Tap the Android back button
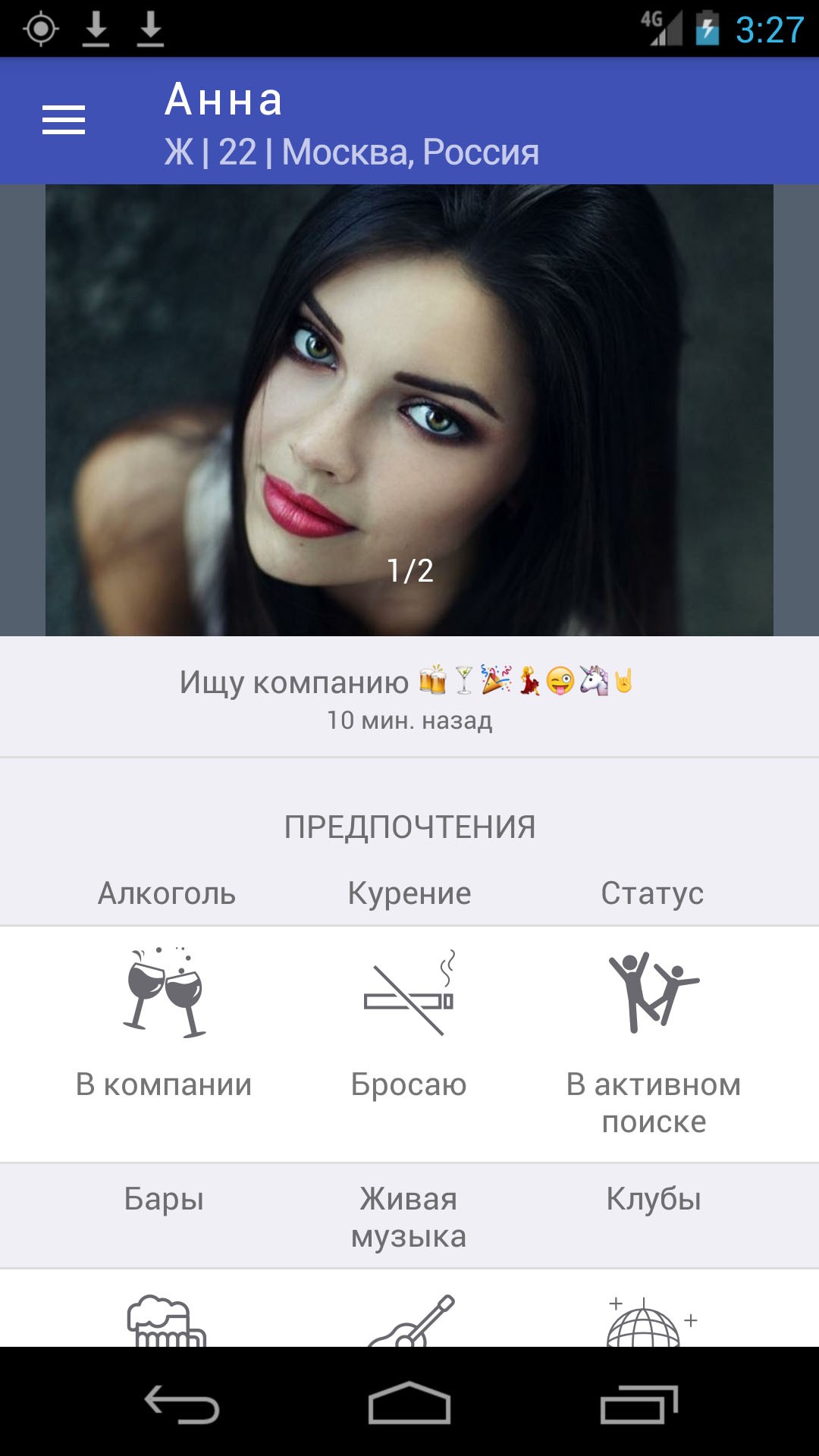The width and height of the screenshot is (819, 1456). 182,1404
